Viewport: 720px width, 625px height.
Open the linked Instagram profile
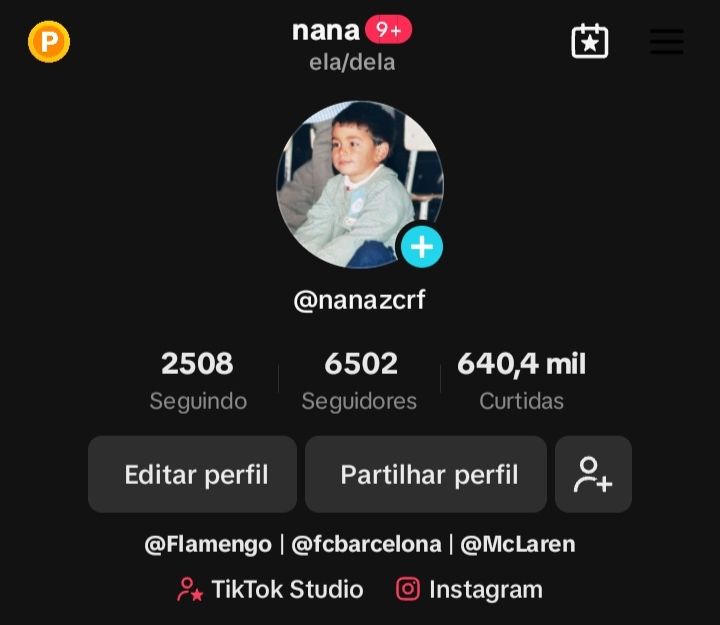pyautogui.click(x=470, y=589)
